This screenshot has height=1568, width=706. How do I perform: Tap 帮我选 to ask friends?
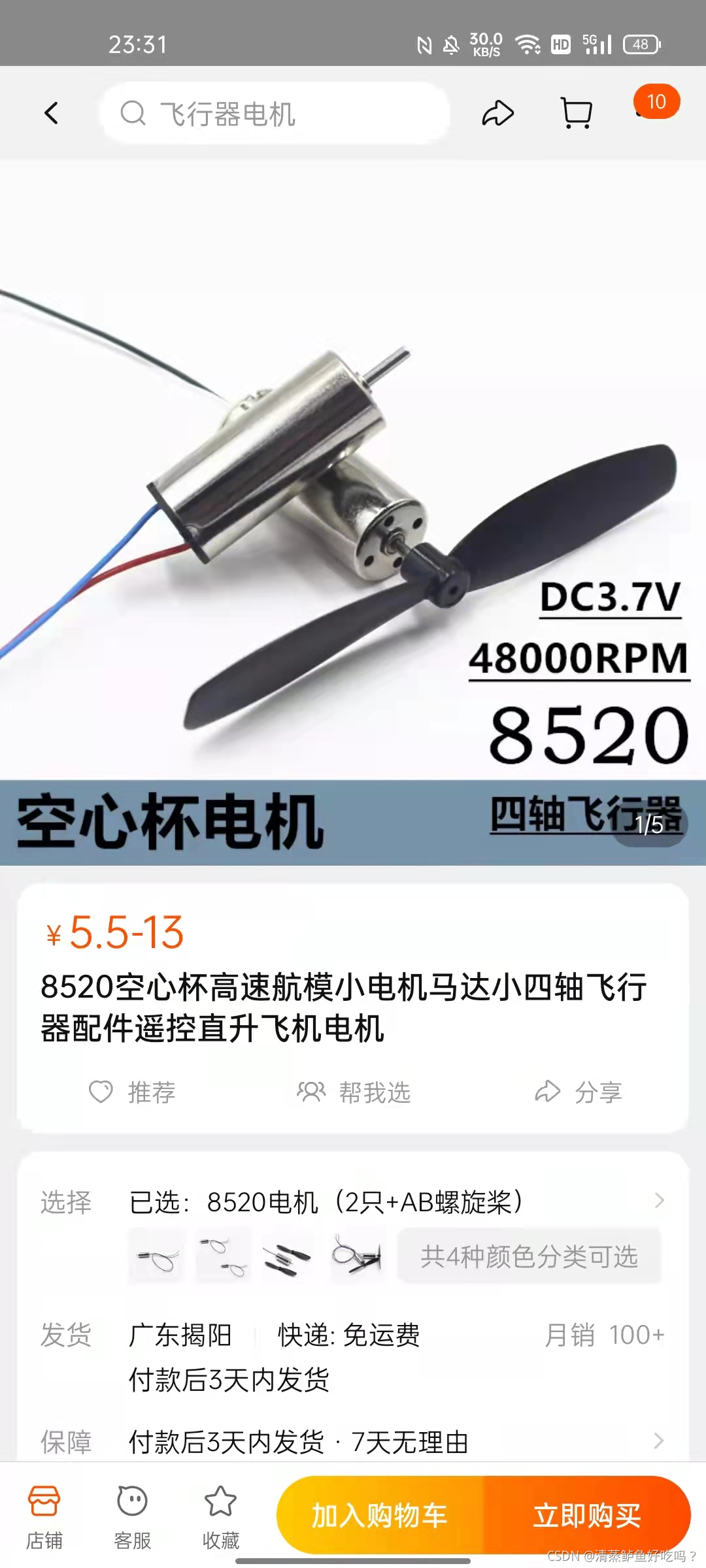coord(354,1092)
